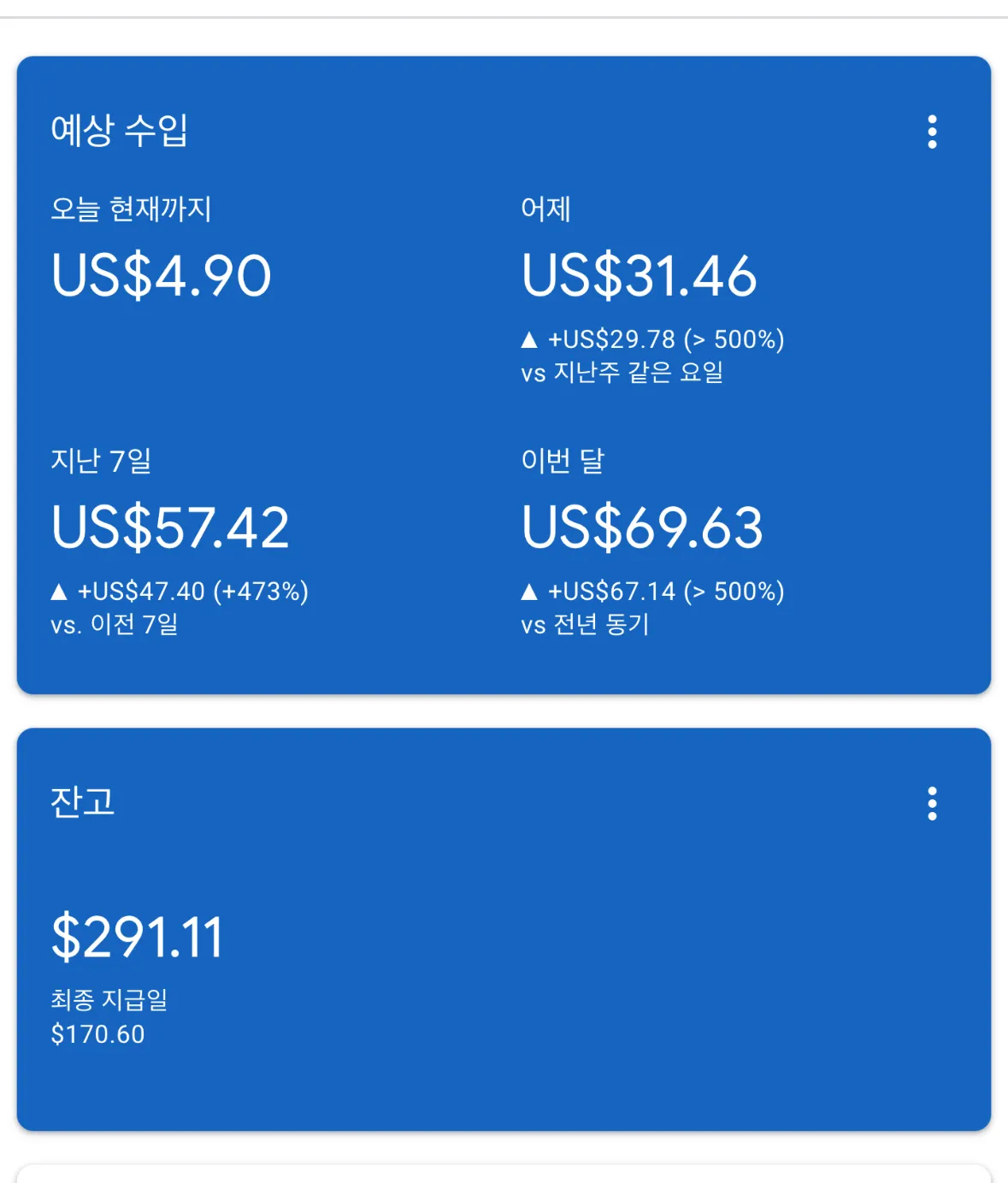The width and height of the screenshot is (1008, 1183).
Task: Click the +US$29.78 comparison text
Action: coord(667,339)
